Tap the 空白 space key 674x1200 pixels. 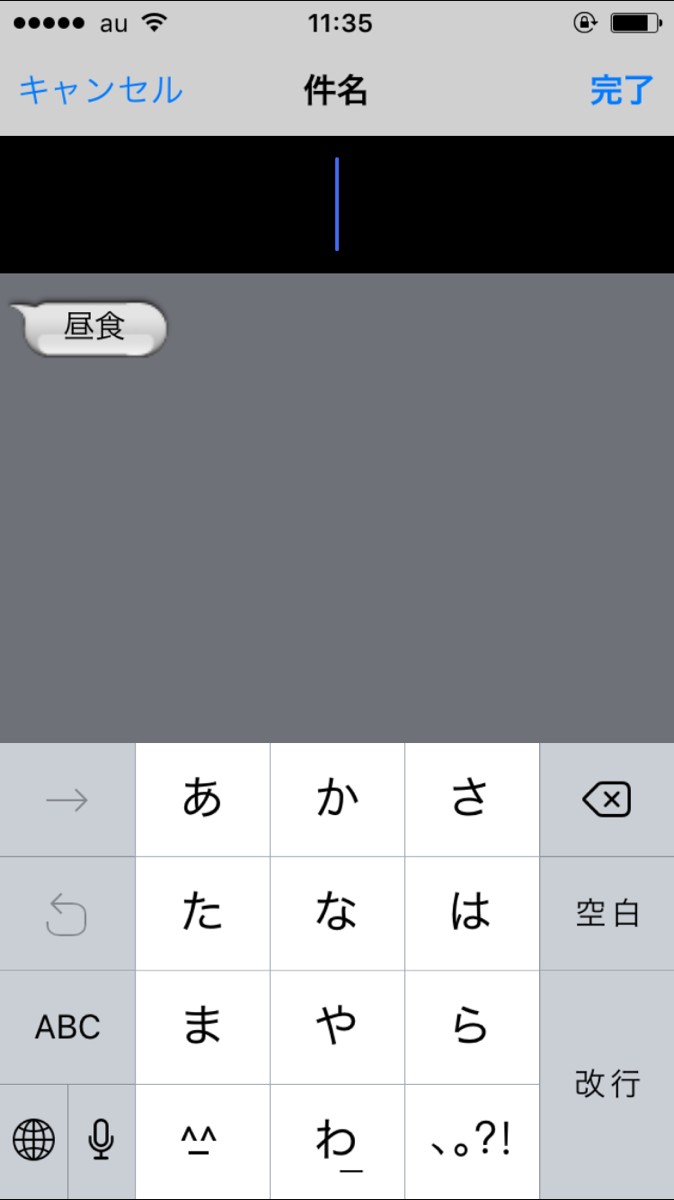(607, 913)
